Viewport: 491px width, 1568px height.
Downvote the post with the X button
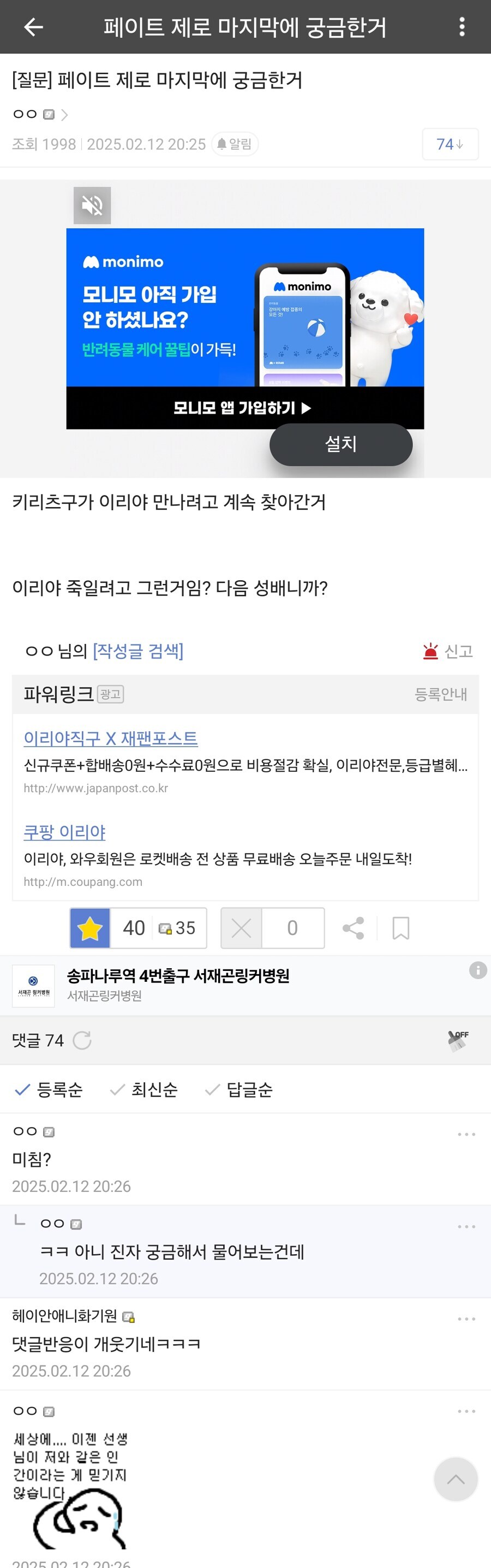[242, 928]
